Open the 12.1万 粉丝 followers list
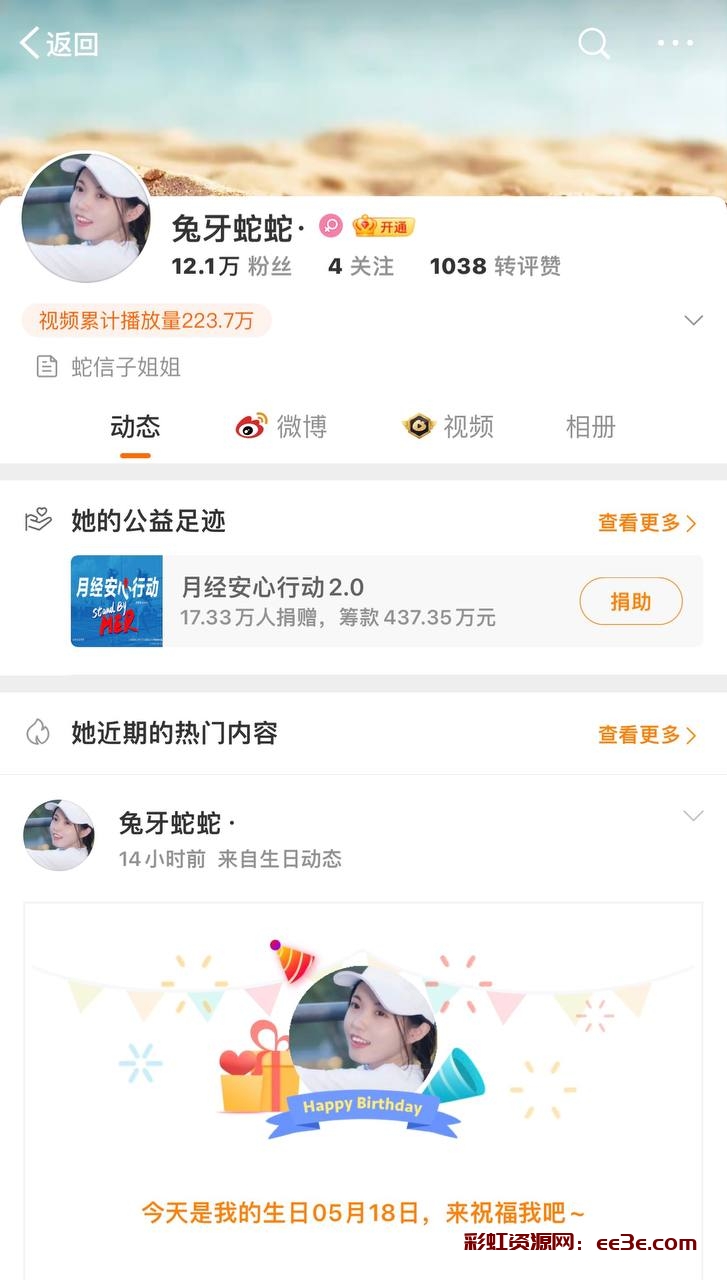Viewport: 727px width, 1280px height. [231, 266]
